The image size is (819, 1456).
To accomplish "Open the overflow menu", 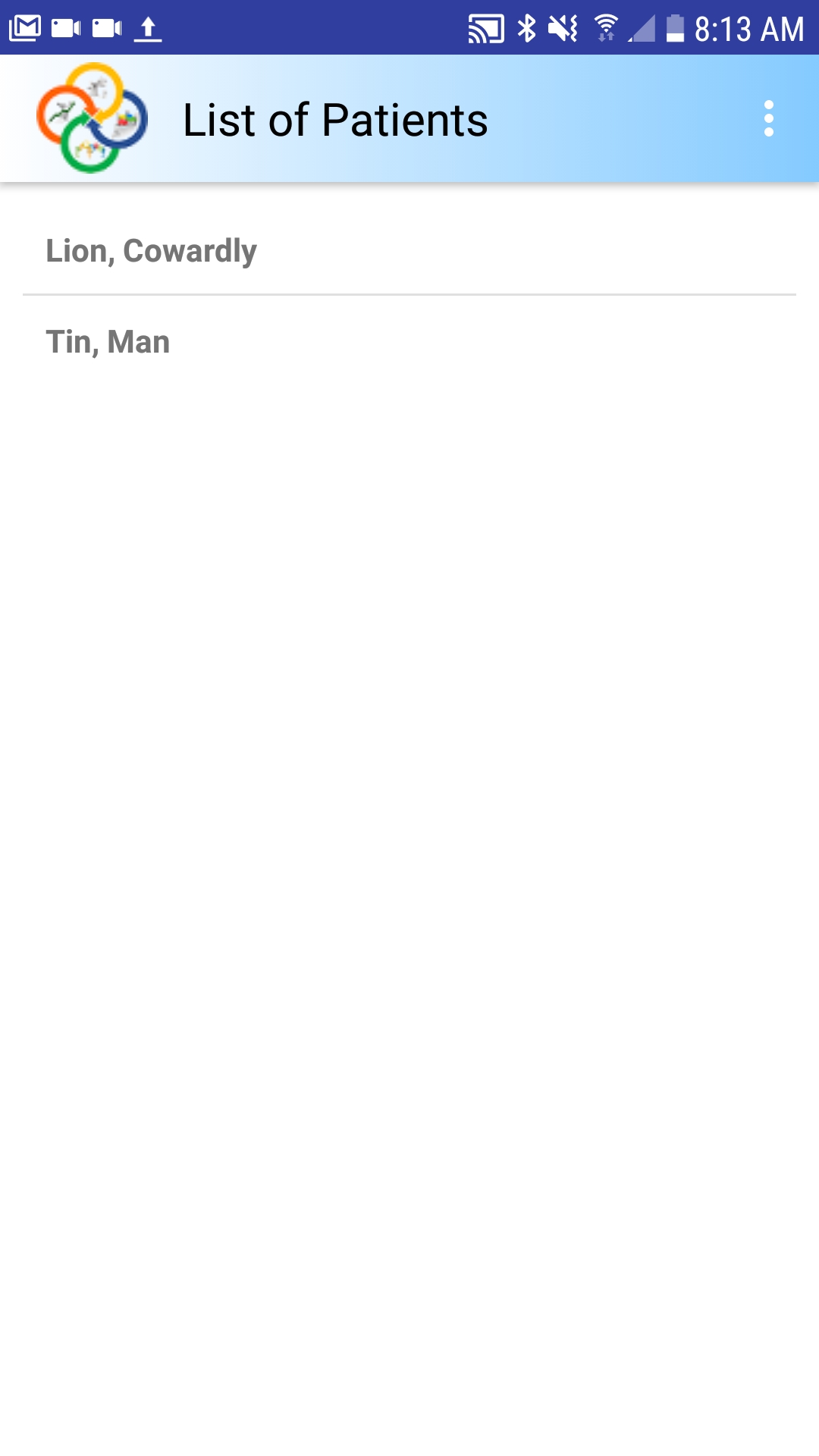I will click(768, 119).
